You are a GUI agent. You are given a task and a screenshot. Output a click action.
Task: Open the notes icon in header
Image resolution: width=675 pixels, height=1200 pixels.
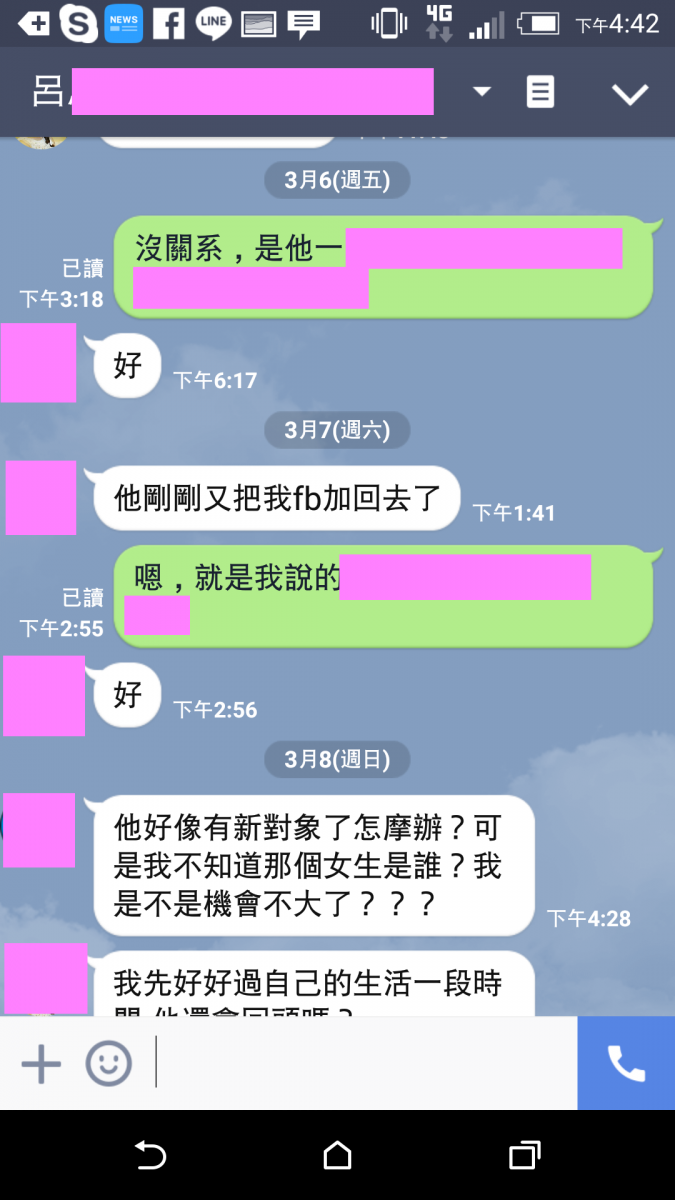(540, 93)
